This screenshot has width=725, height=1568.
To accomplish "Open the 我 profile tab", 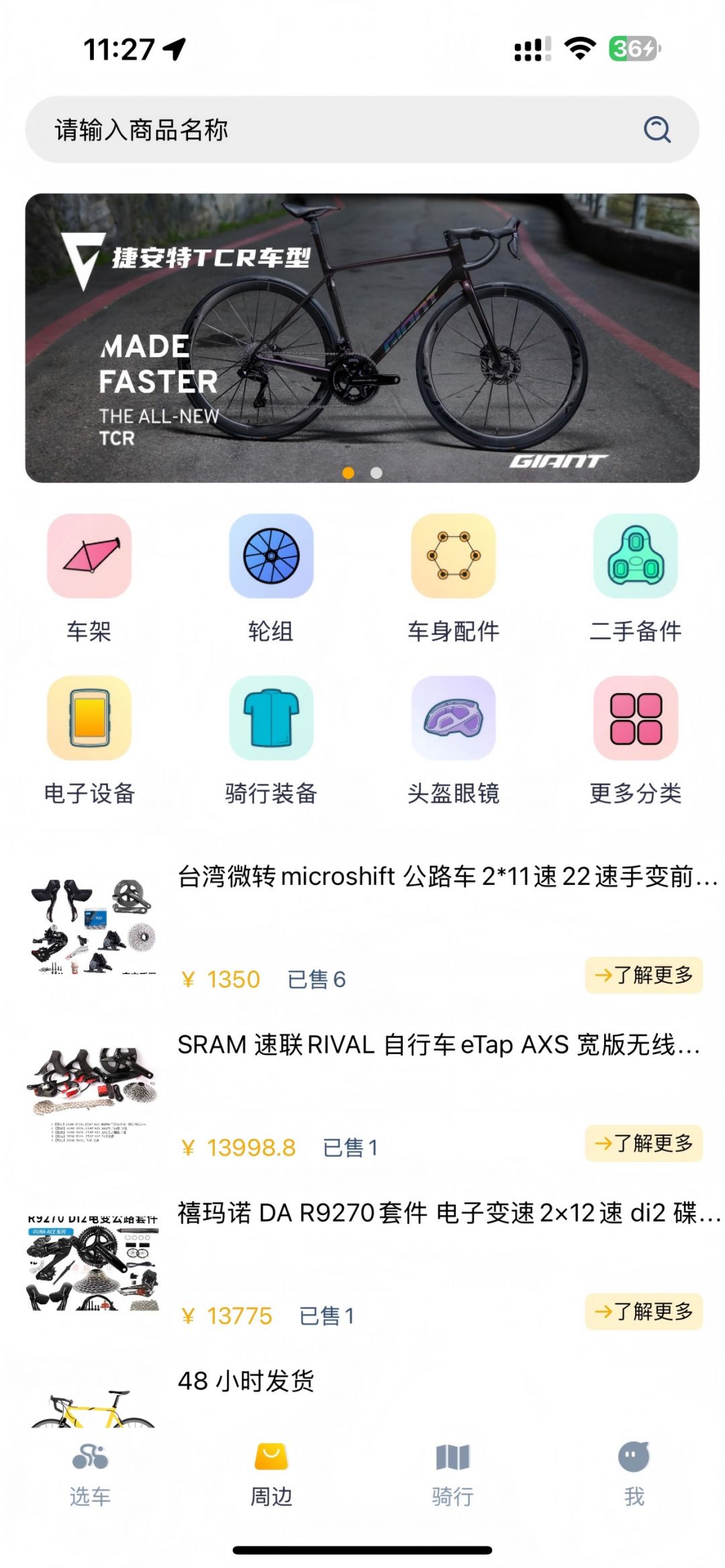I will (634, 1473).
